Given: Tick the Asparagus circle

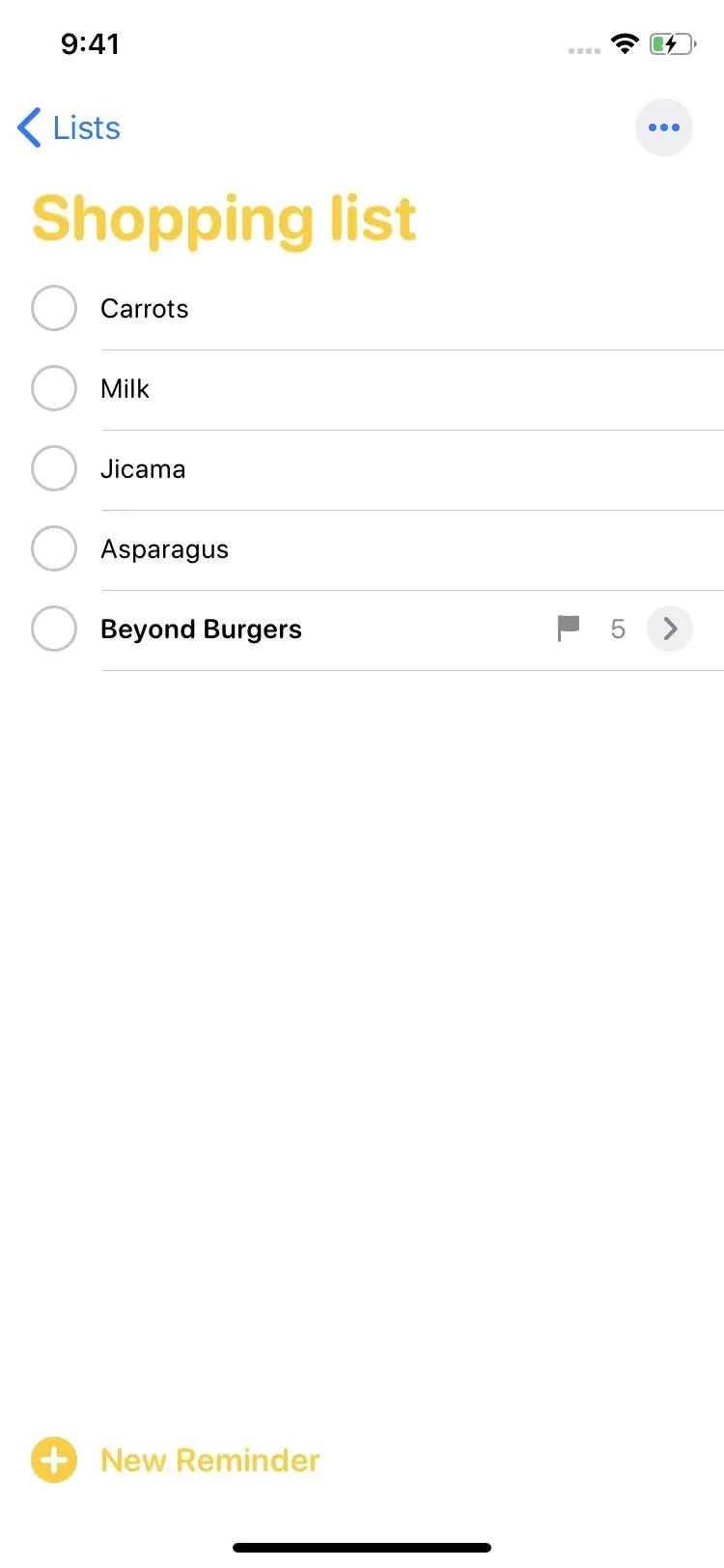Looking at the screenshot, I should click(x=54, y=548).
